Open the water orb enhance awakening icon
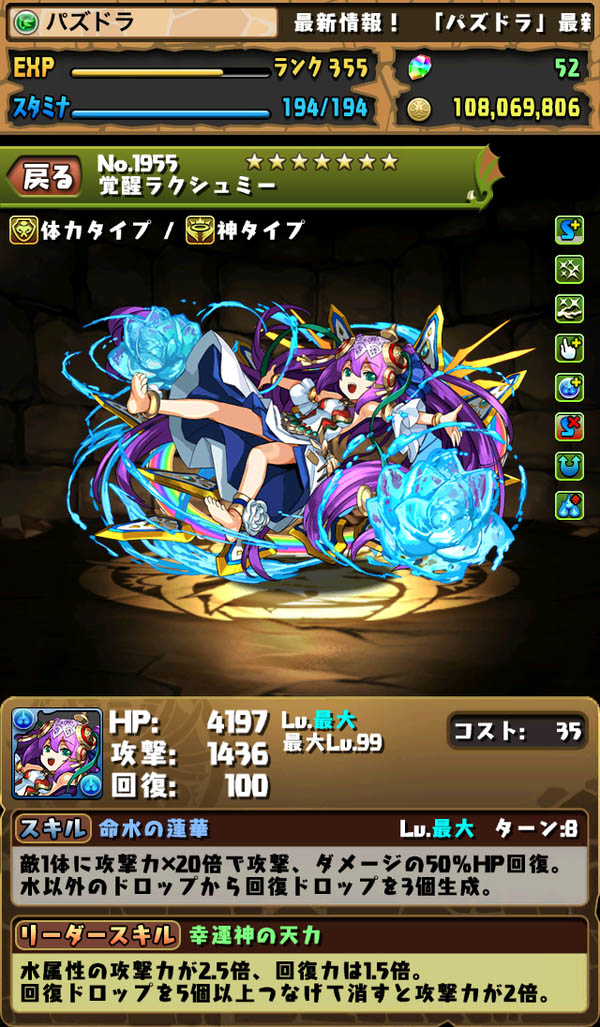The width and height of the screenshot is (600, 1027). 569,387
